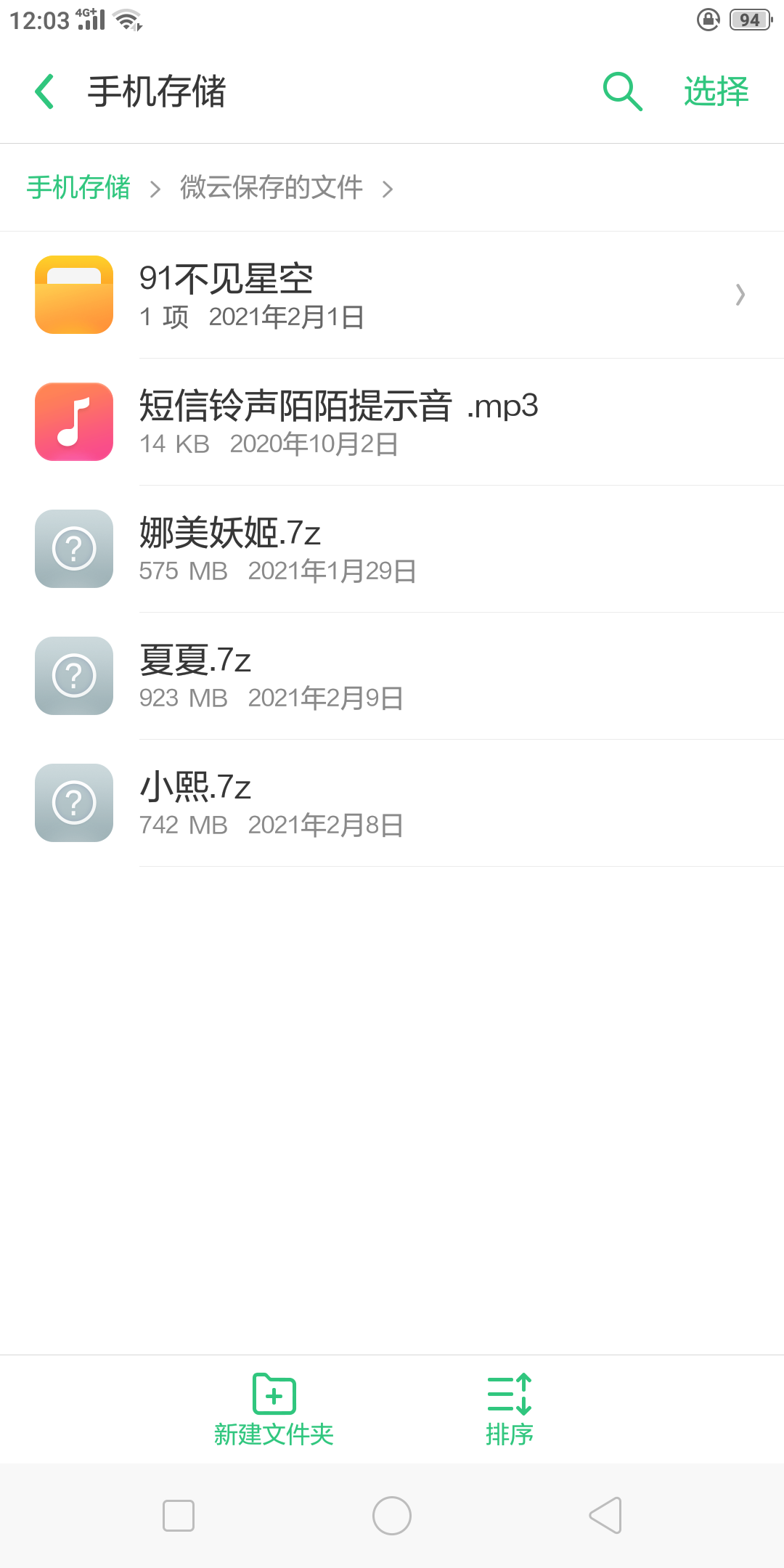
Task: Go back using the green arrow
Action: click(45, 92)
